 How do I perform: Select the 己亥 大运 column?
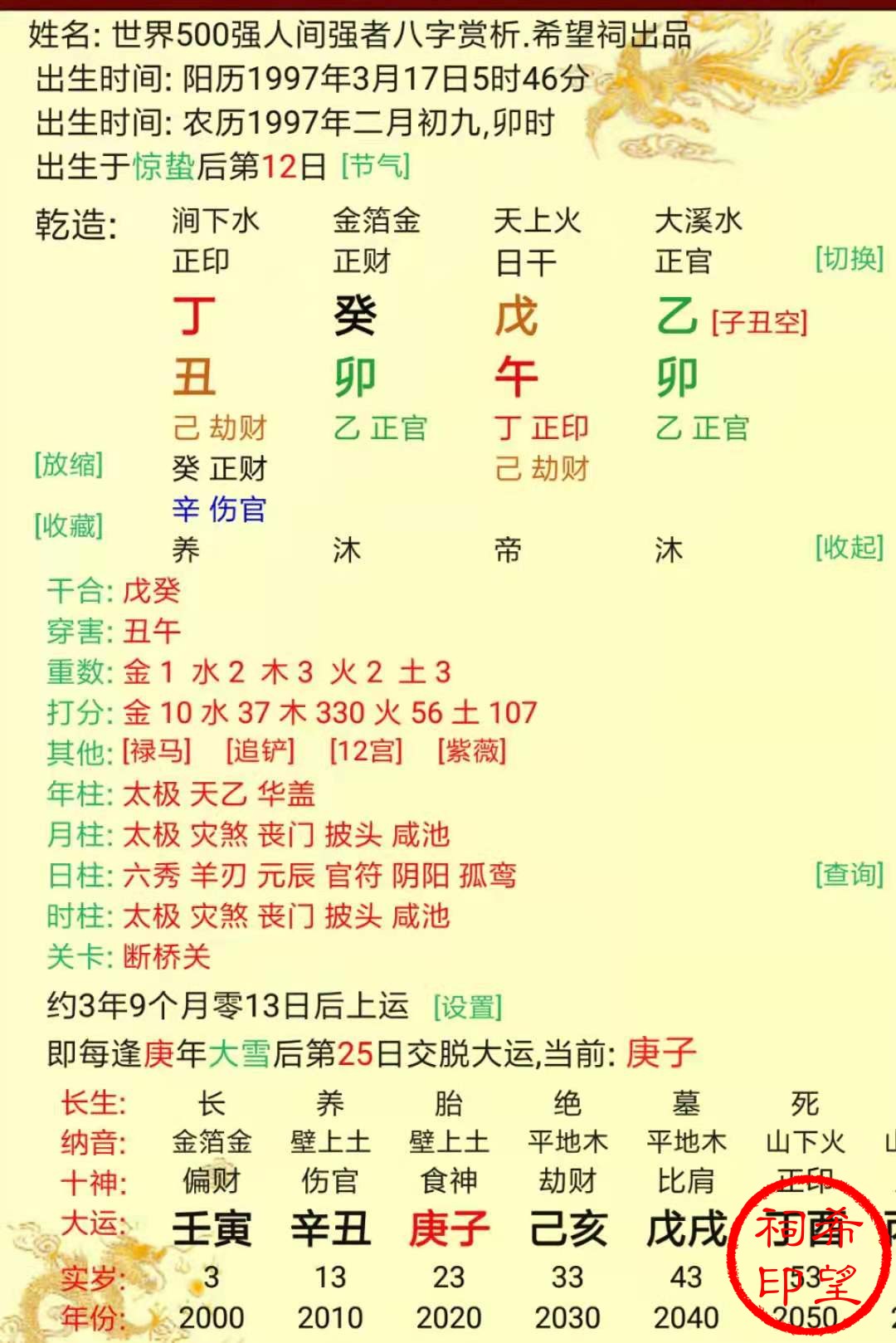tap(567, 1229)
